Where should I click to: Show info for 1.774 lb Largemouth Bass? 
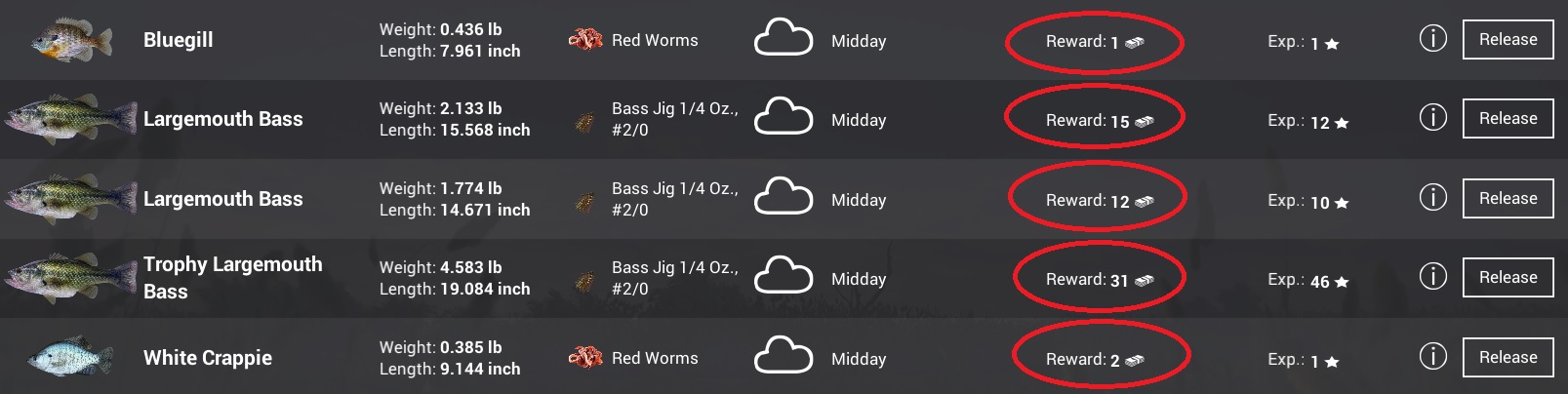[1432, 198]
